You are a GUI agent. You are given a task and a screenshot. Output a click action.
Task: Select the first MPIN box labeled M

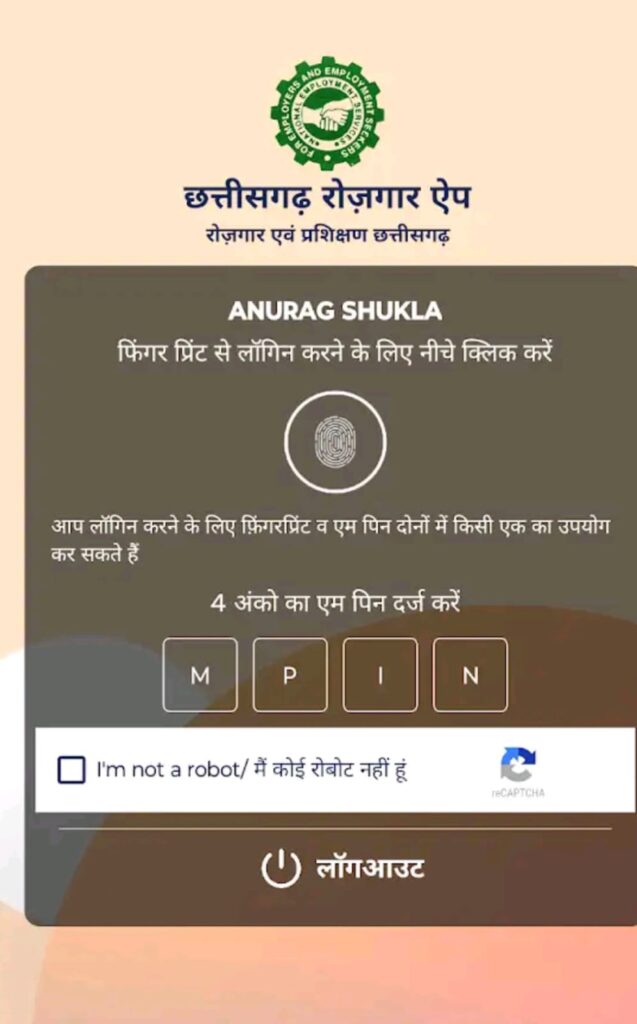coord(200,675)
